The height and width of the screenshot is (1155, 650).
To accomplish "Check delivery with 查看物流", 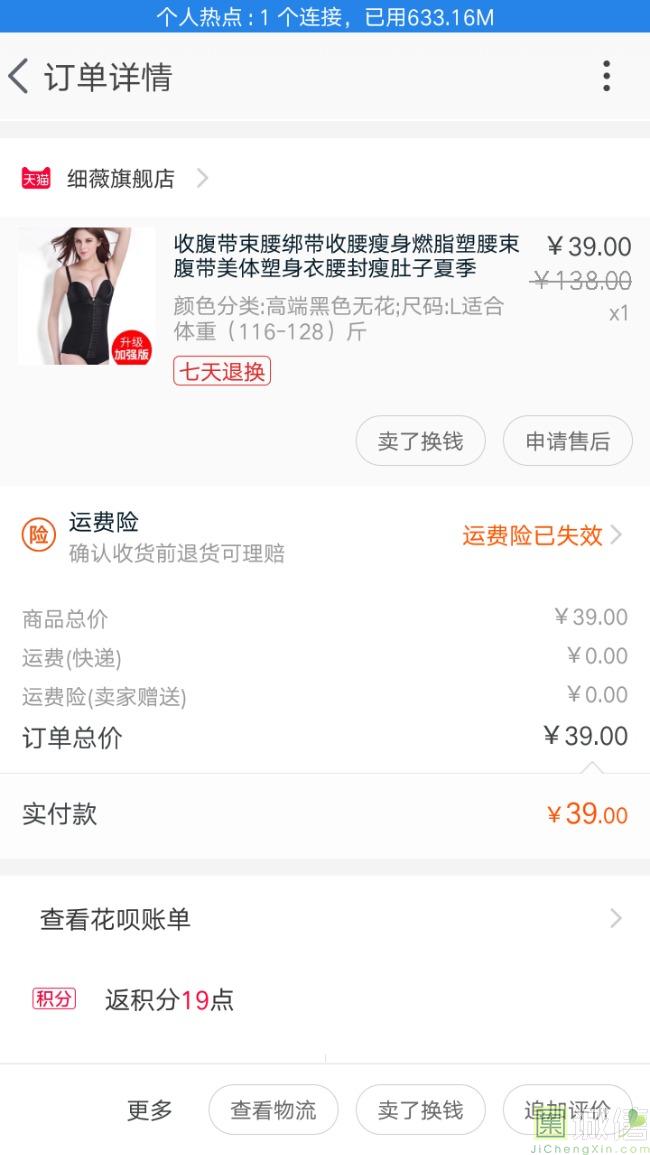I will point(273,1110).
